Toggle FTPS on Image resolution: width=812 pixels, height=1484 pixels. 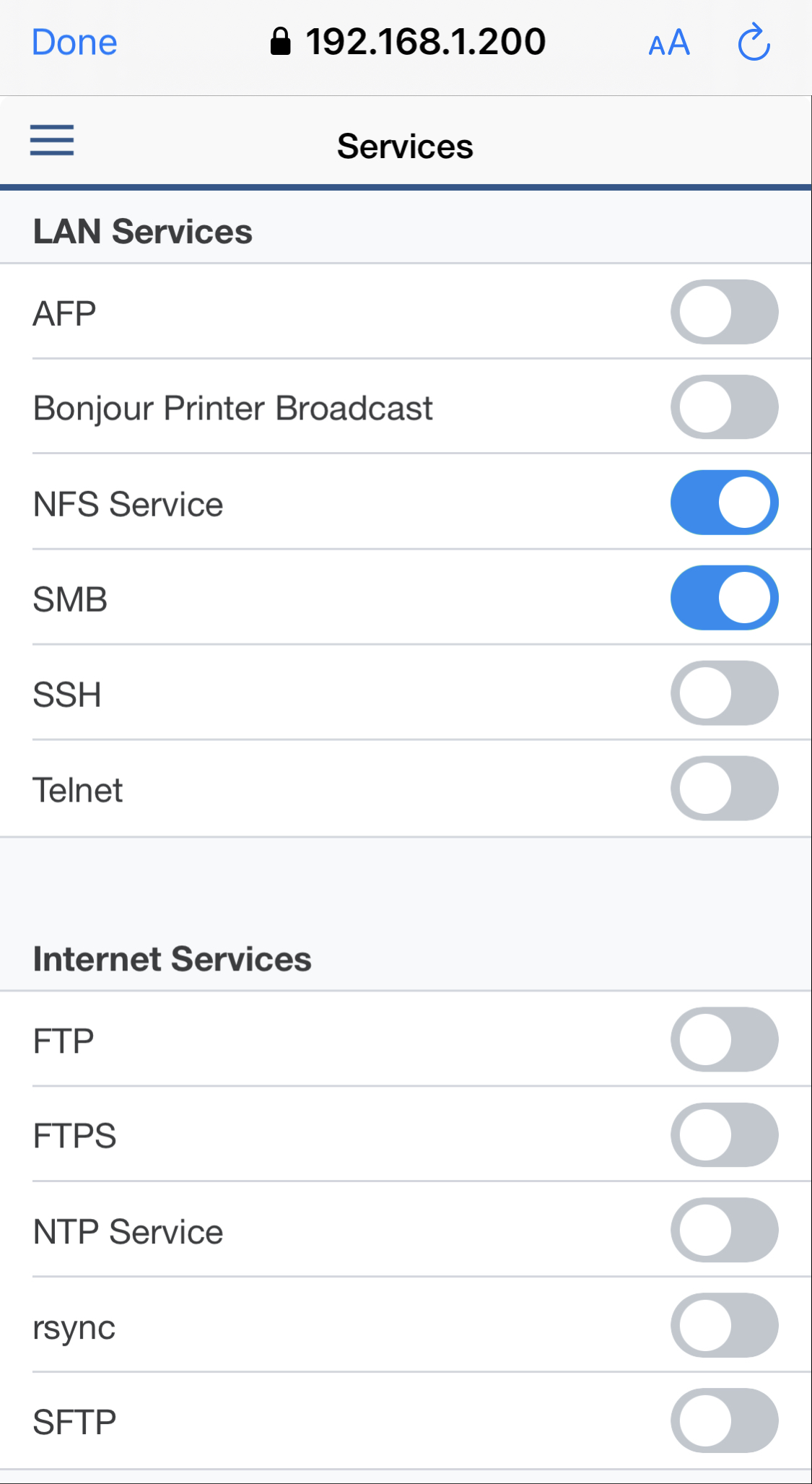(x=724, y=1135)
